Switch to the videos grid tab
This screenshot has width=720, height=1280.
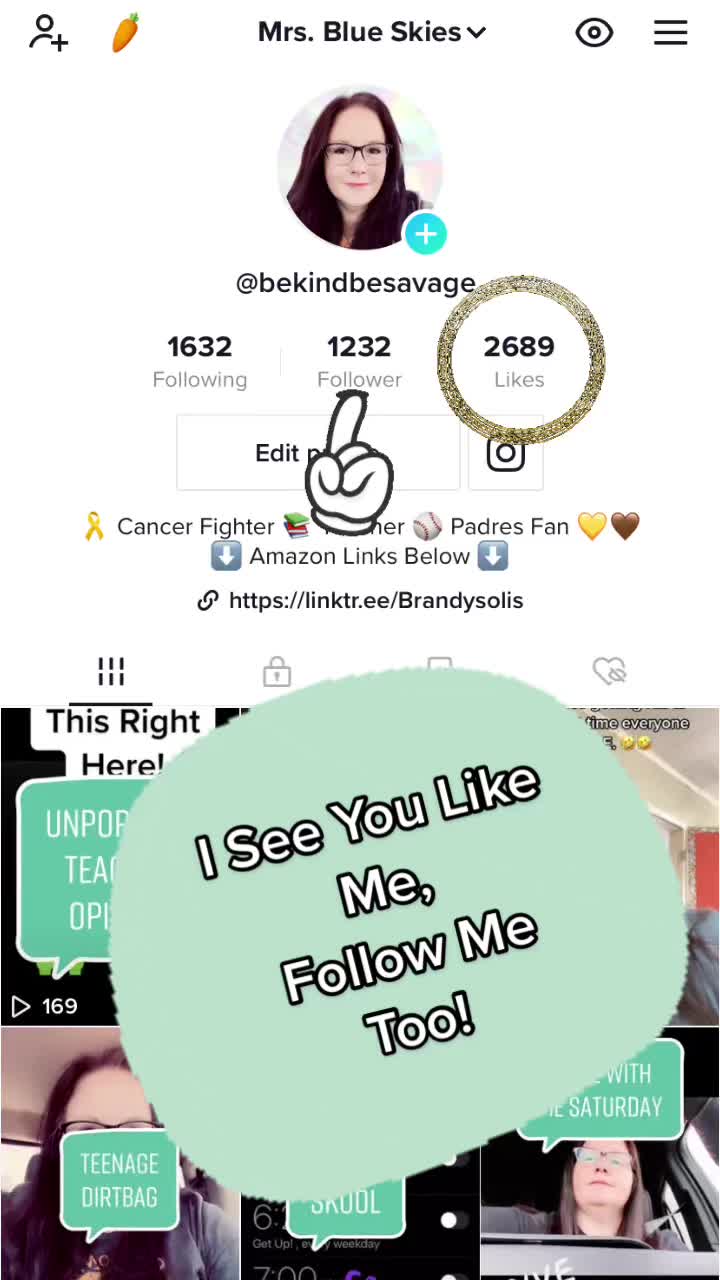pos(111,672)
